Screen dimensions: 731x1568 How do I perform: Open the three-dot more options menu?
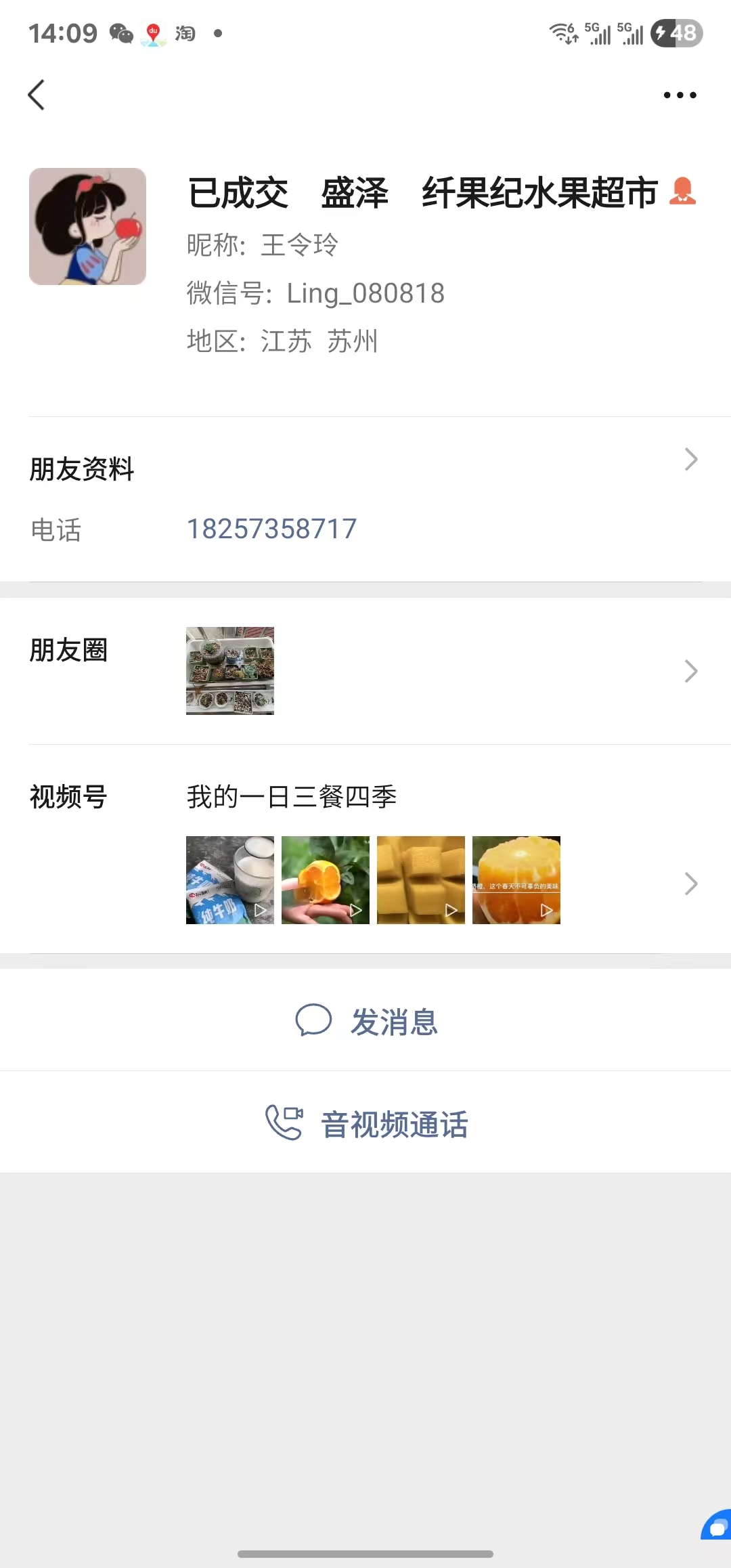(680, 95)
